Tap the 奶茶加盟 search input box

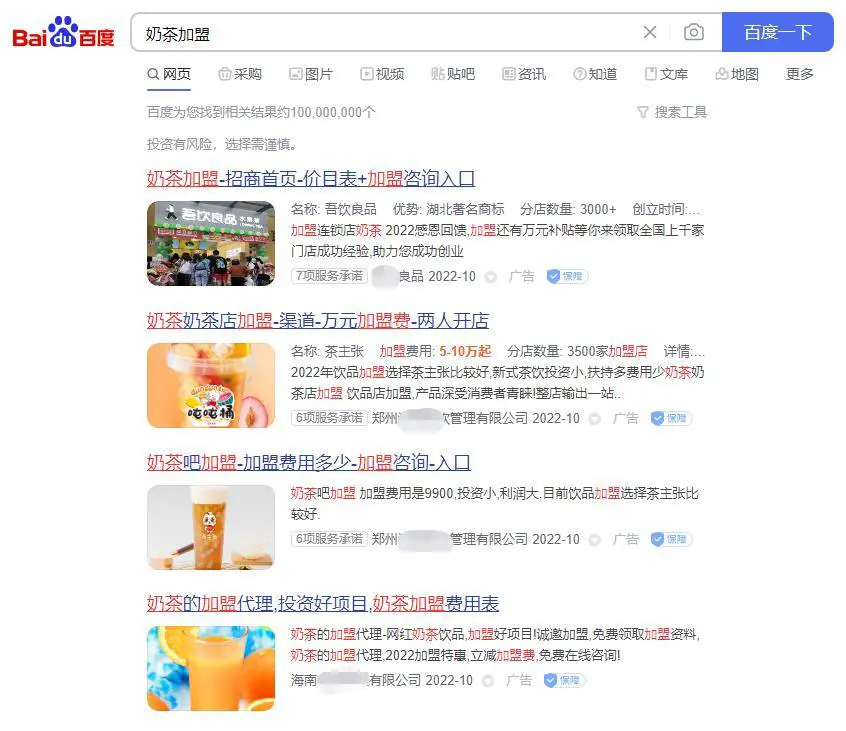(x=380, y=33)
